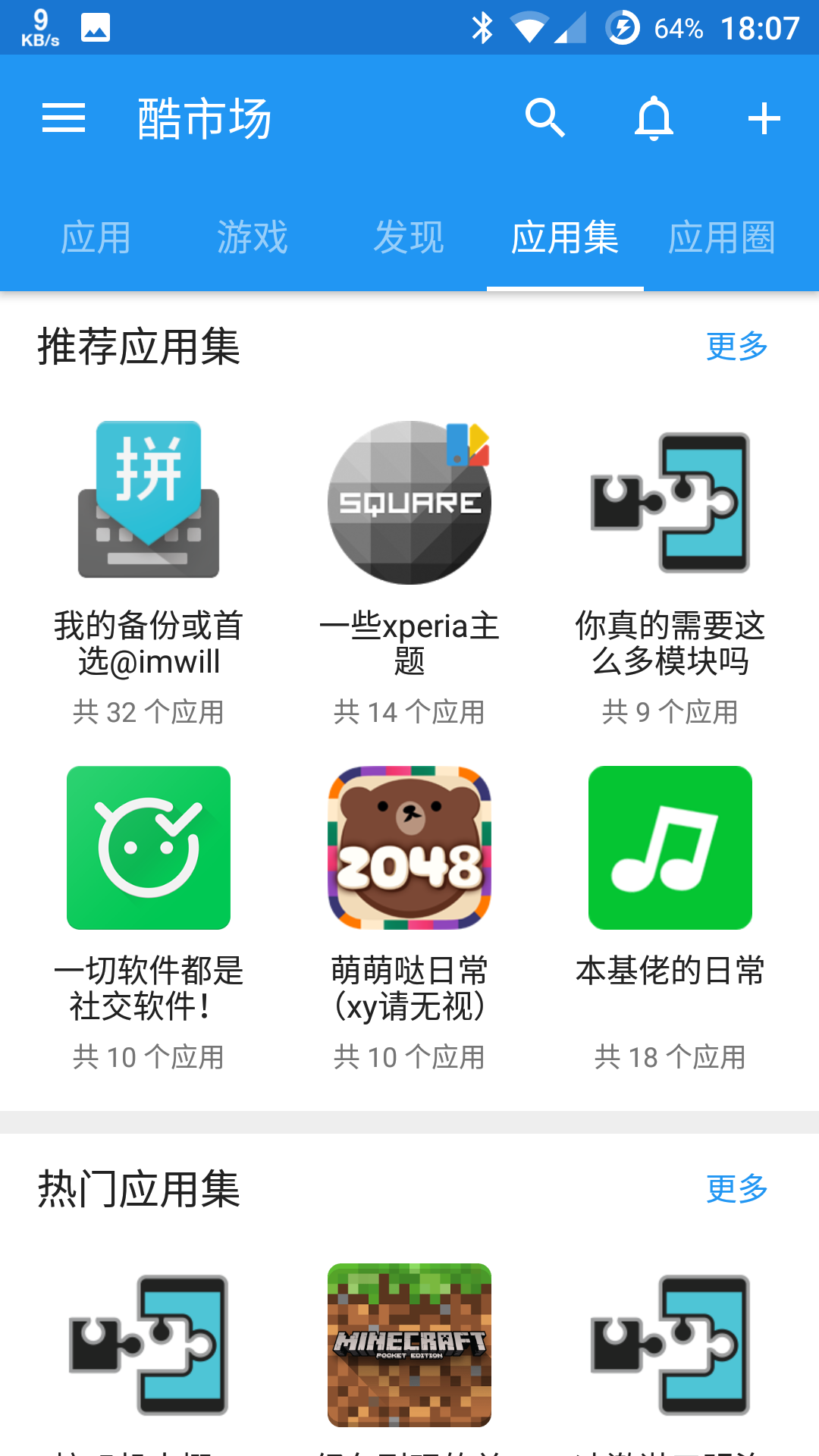The height and width of the screenshot is (1456, 819).
Task: Switch to the 游戏 tab
Action: pyautogui.click(x=253, y=237)
